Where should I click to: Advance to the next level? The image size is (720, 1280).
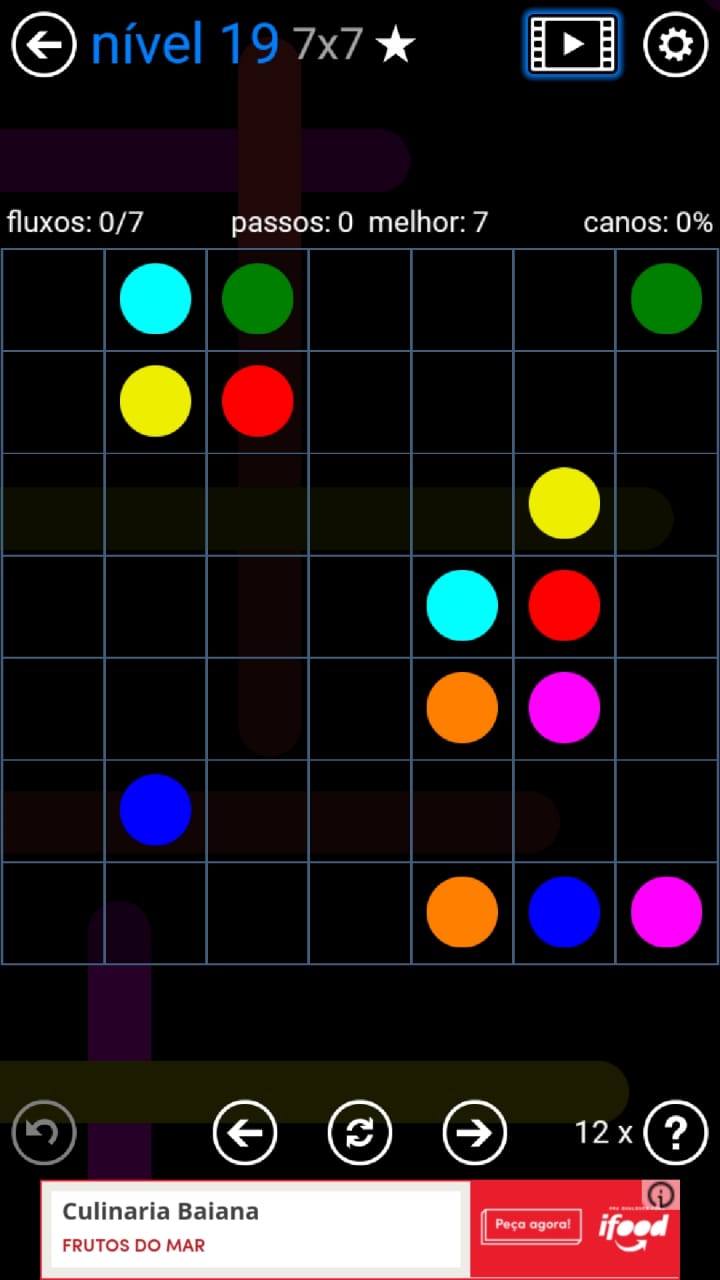(475, 1132)
